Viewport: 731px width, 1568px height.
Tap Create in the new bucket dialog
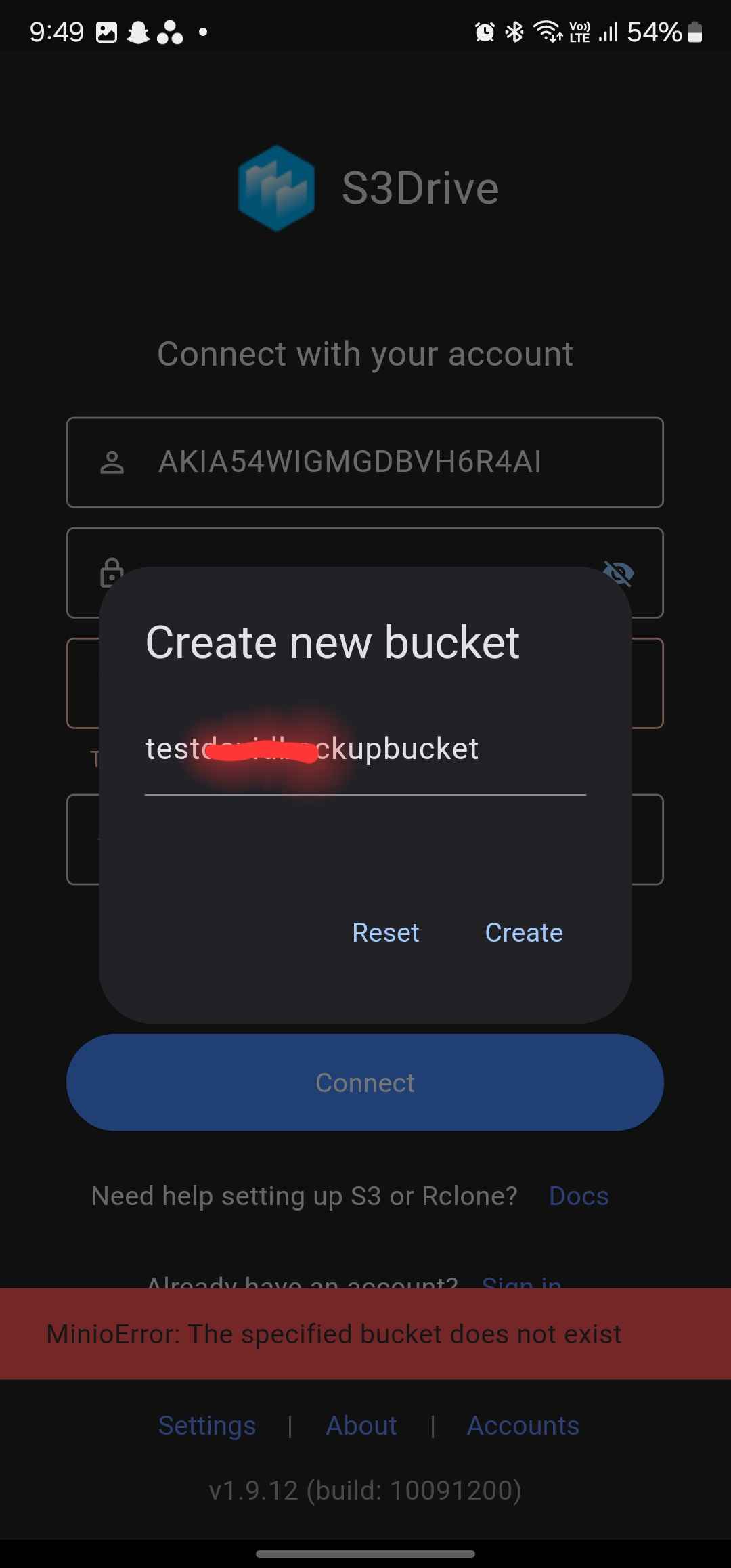[x=524, y=932]
